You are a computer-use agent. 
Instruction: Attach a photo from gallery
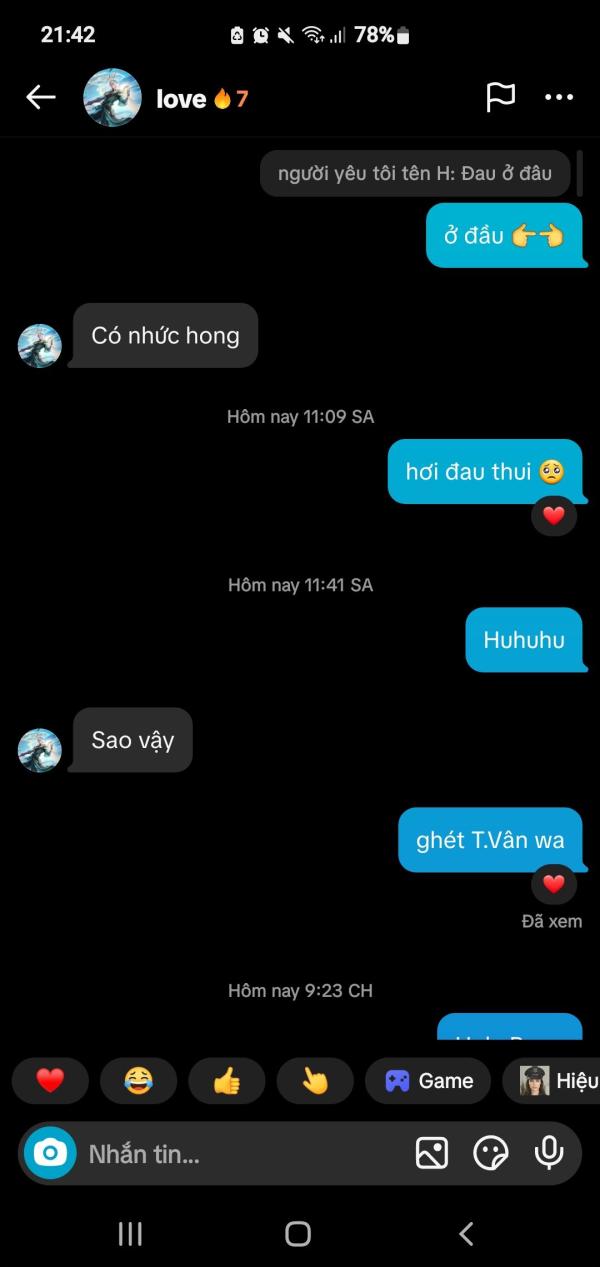pos(432,1154)
